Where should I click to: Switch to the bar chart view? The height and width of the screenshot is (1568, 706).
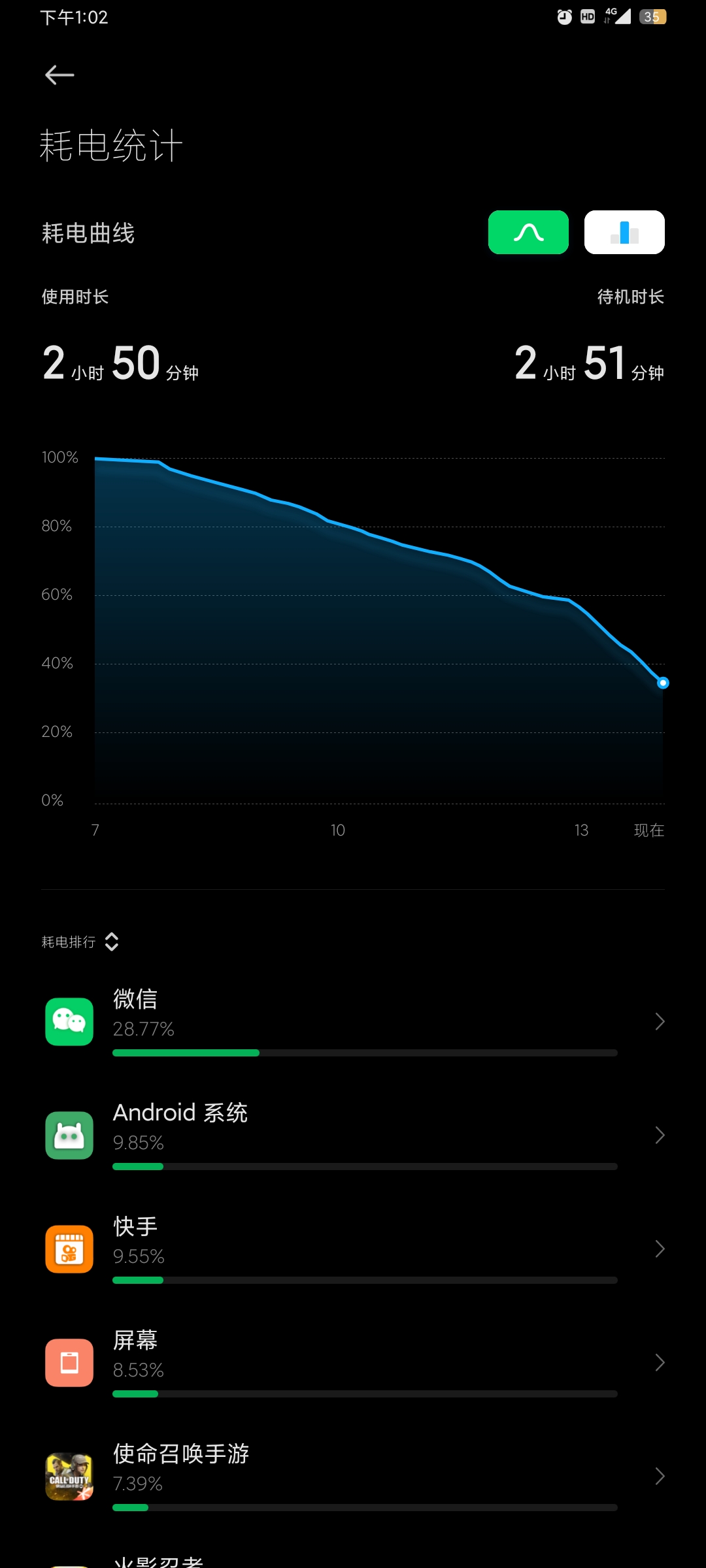pos(624,233)
